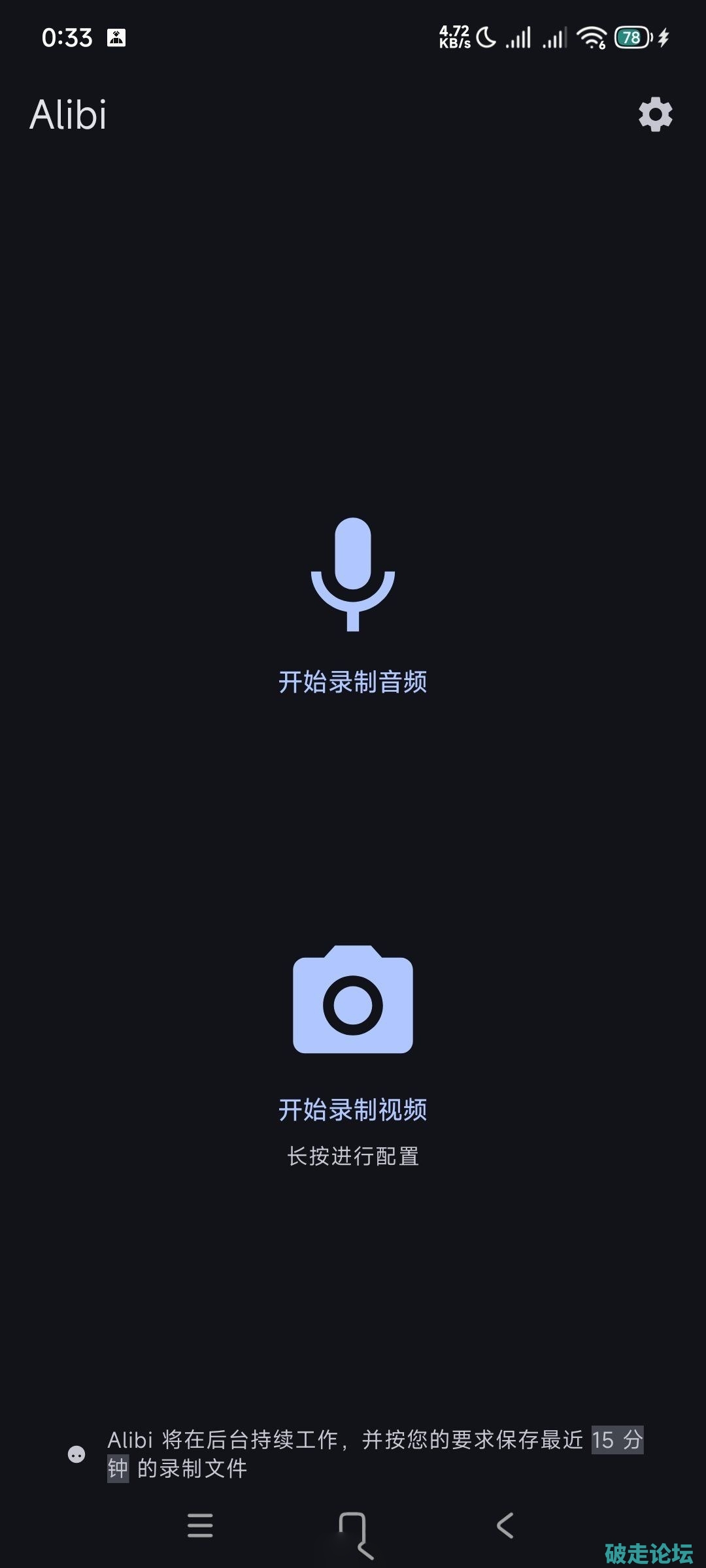Start audio recording with the microphone button

pos(353,575)
